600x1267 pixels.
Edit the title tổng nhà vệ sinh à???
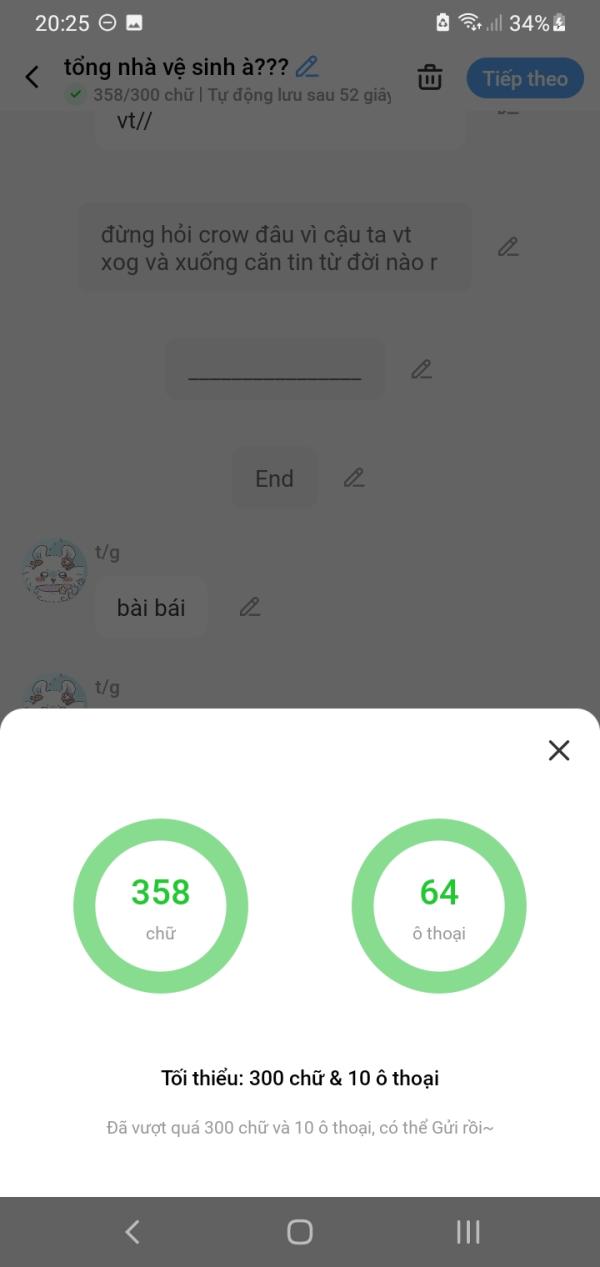307,67
